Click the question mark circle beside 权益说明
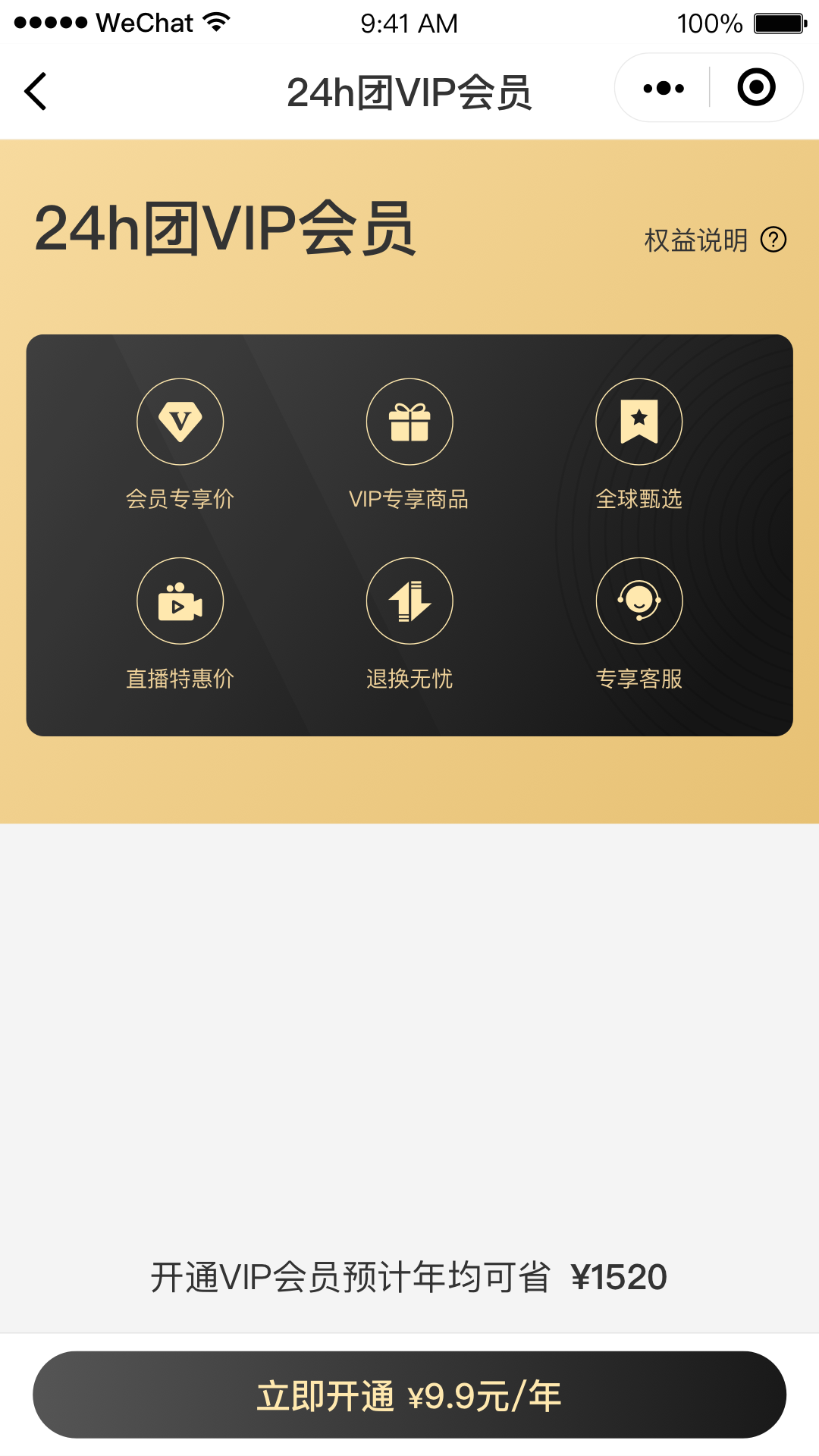 click(773, 240)
